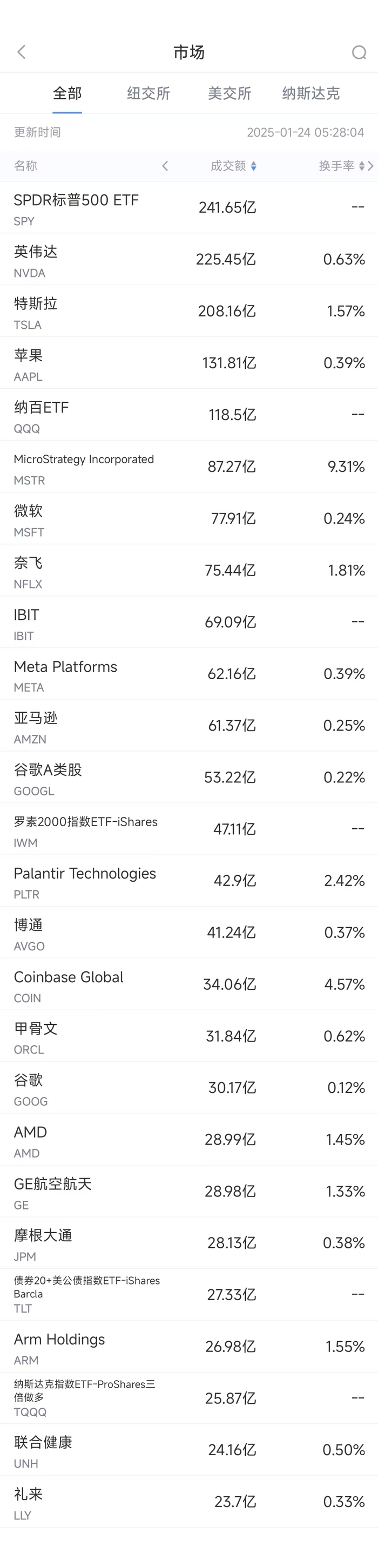Switch to the 纽交所 tab
378x1568 pixels.
[x=148, y=93]
